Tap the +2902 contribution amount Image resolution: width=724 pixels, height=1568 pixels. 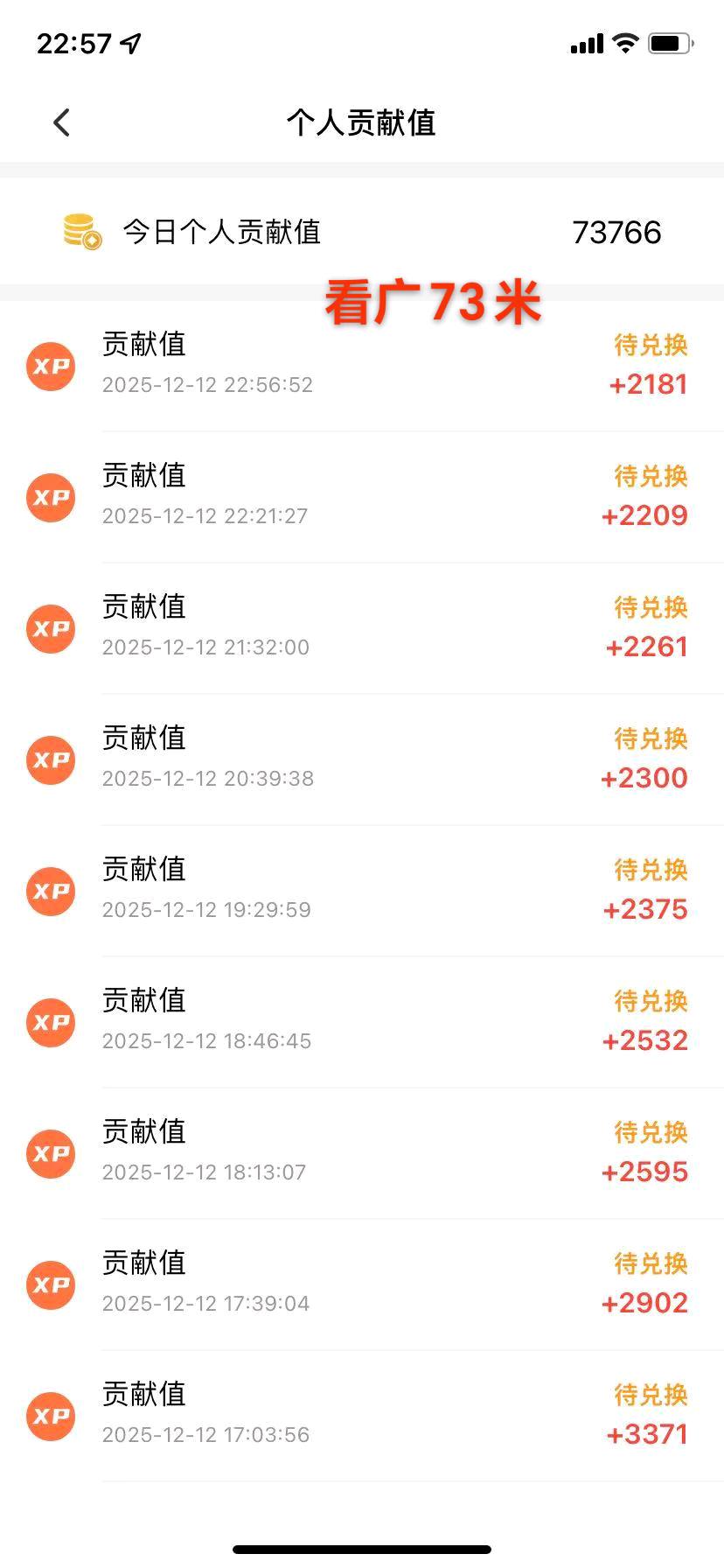[x=645, y=1303]
